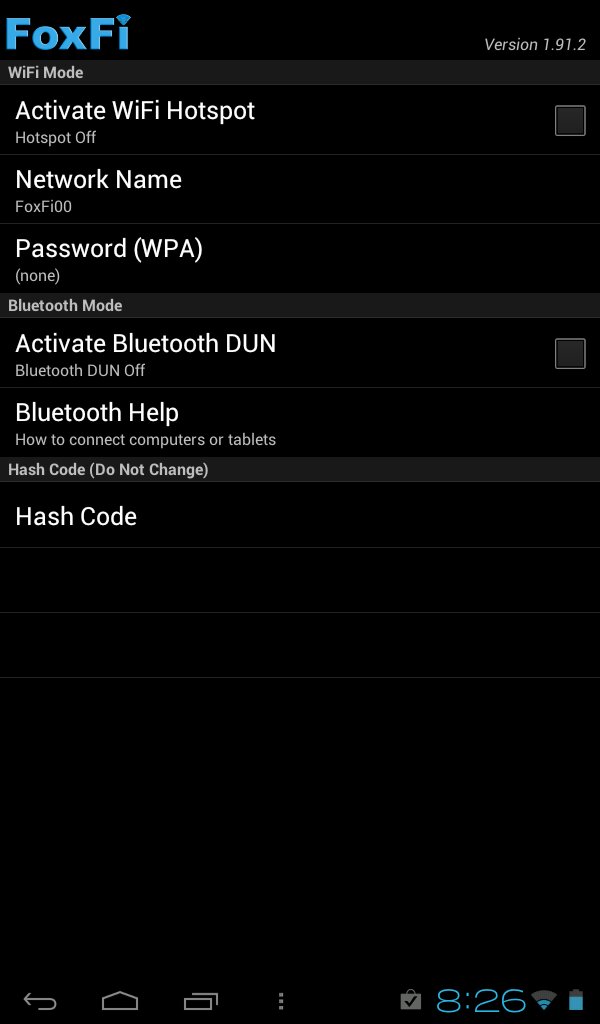Open Bluetooth Help
Image resolution: width=600 pixels, height=1024 pixels.
click(x=300, y=423)
